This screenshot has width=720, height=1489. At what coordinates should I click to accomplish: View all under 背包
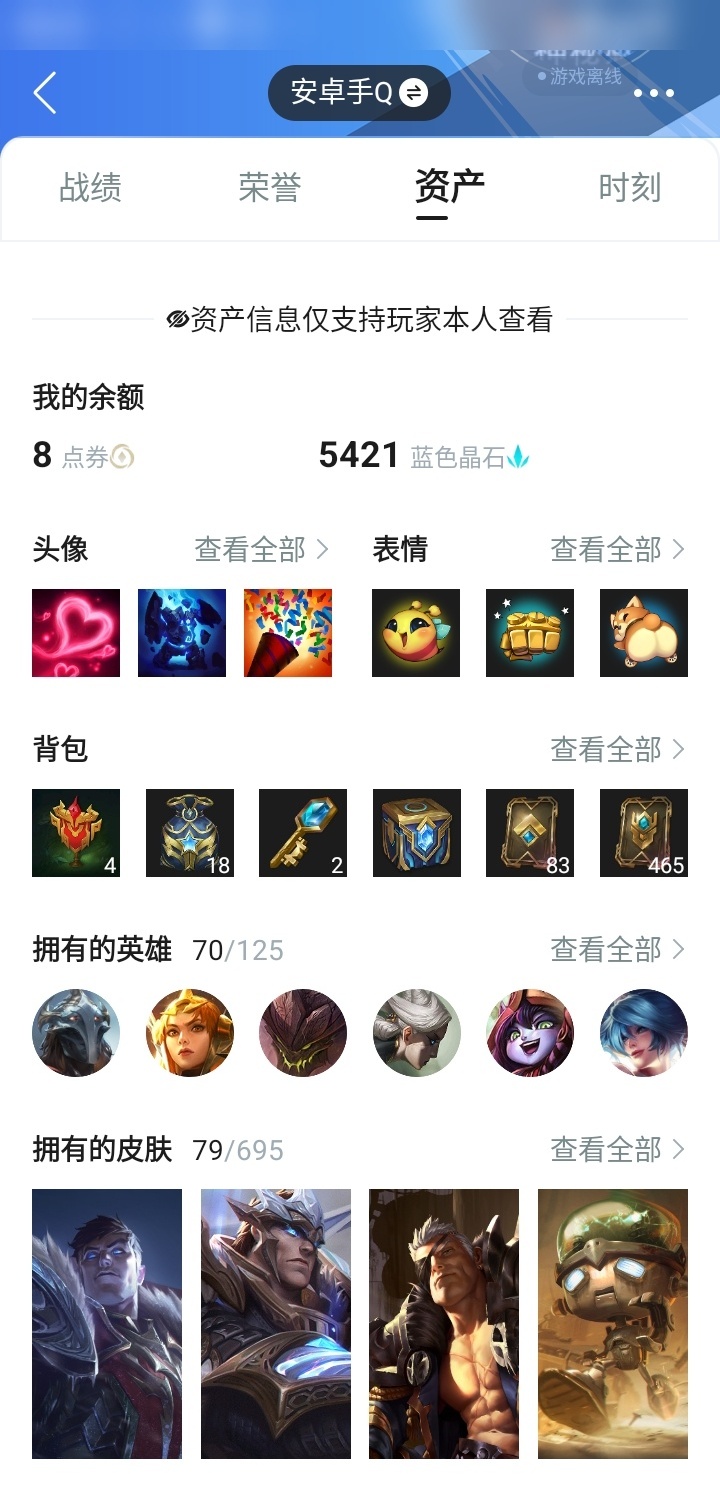tap(618, 749)
